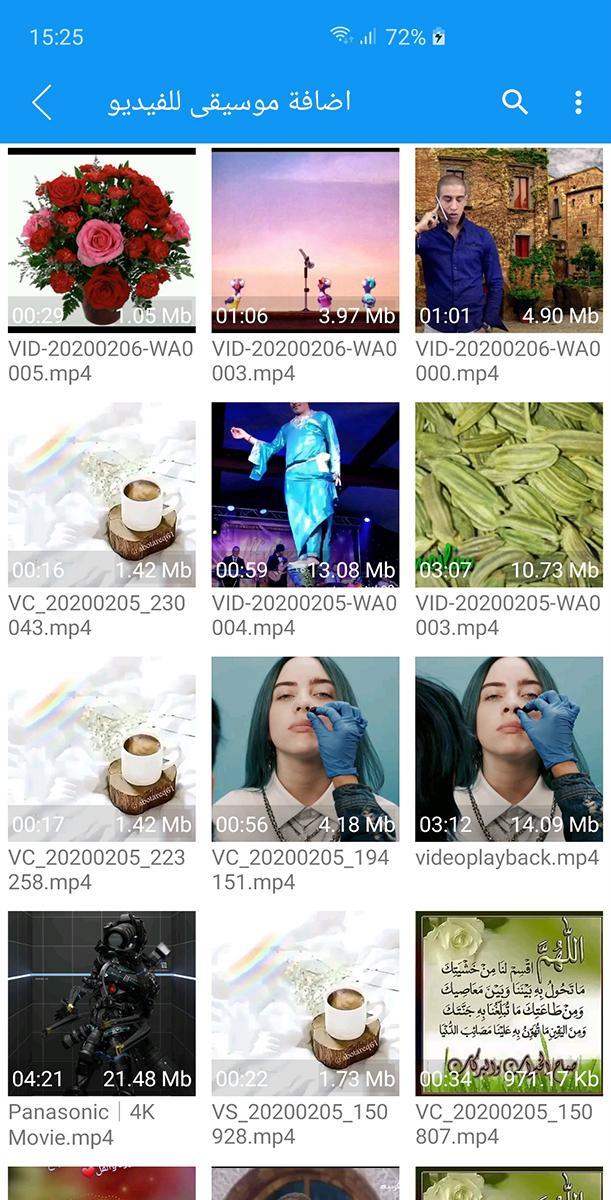611x1200 pixels.
Task: Pick the VC_20200205_230043.mp4 clip
Action: pos(102,495)
